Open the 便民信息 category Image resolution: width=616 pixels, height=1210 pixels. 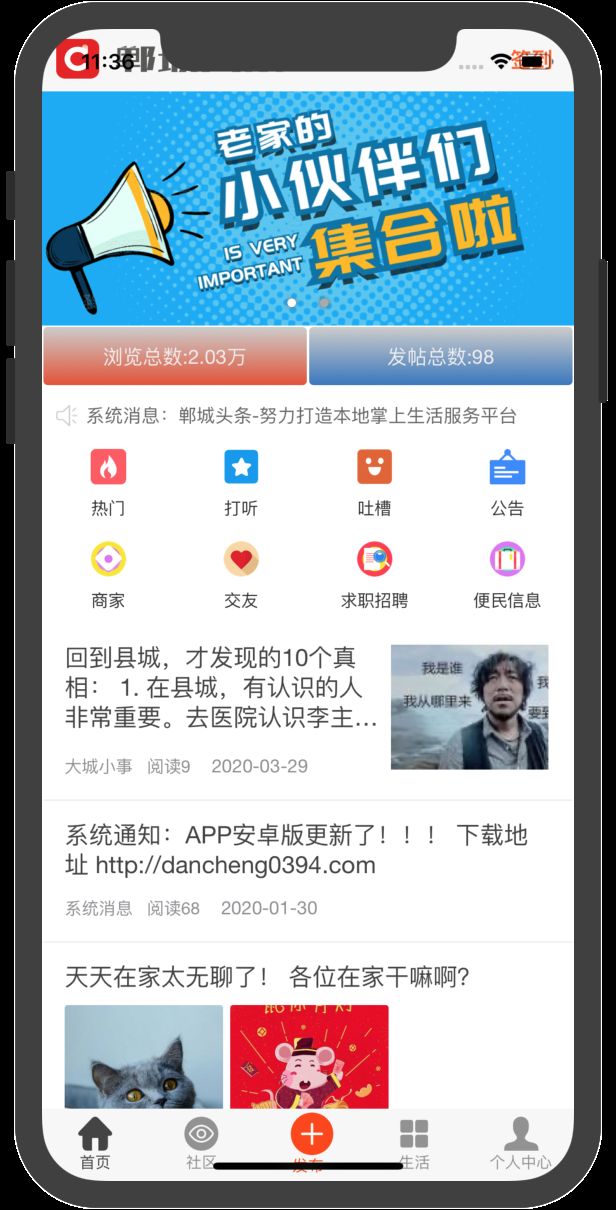pos(507,575)
